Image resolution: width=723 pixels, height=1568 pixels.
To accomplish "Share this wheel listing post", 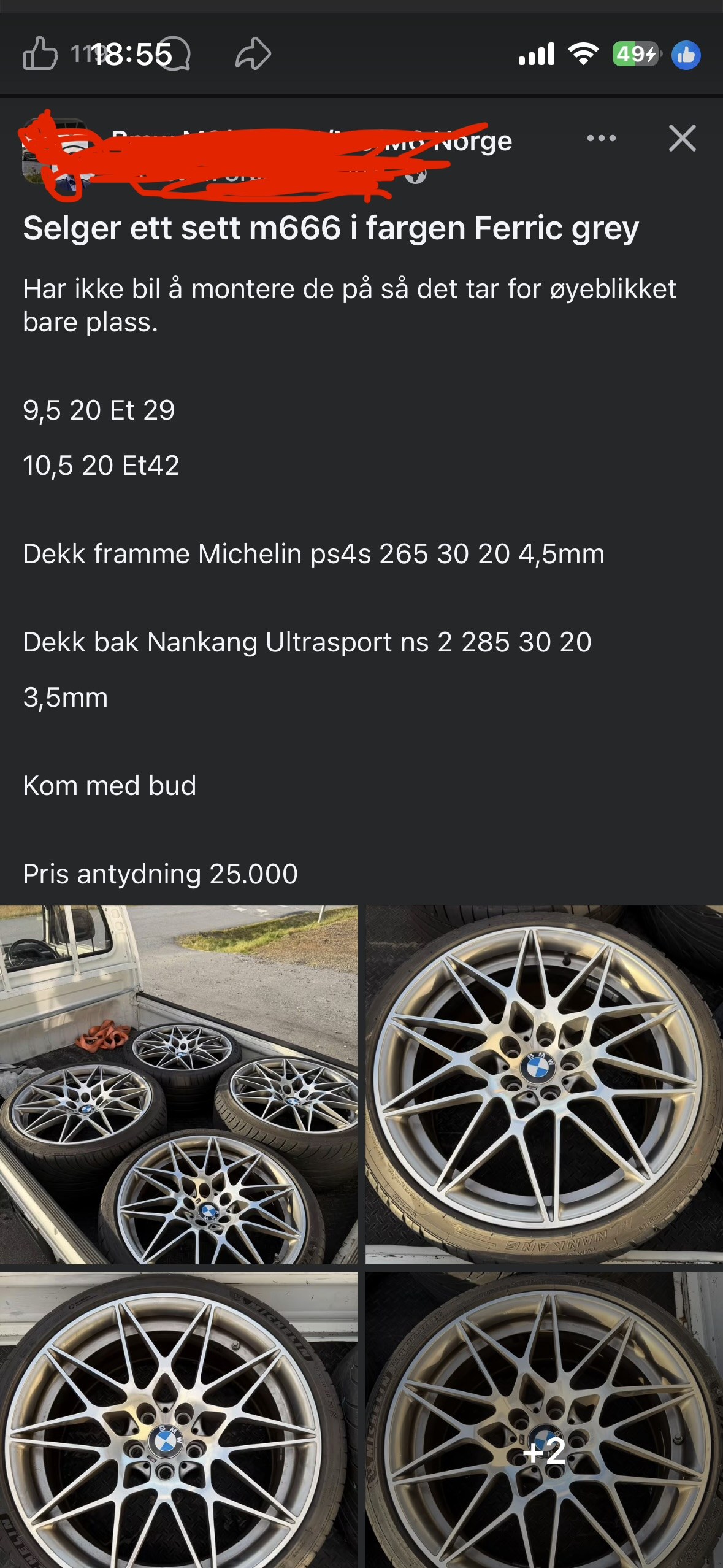I will click(253, 54).
